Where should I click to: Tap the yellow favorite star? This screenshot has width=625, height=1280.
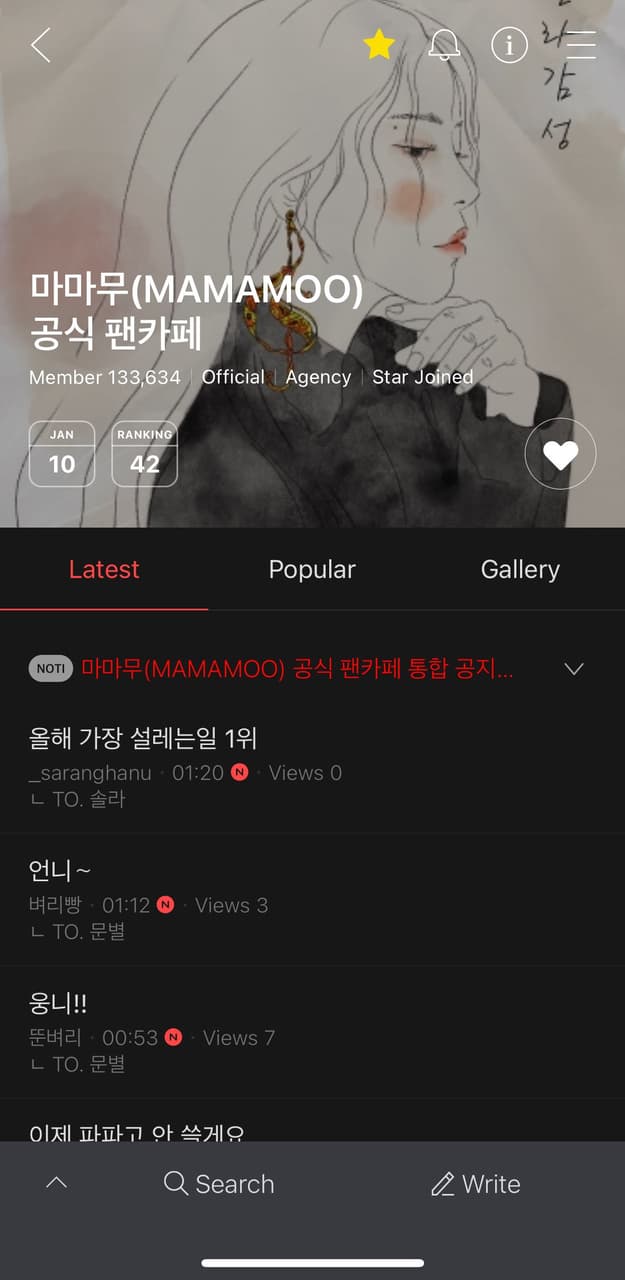click(379, 45)
